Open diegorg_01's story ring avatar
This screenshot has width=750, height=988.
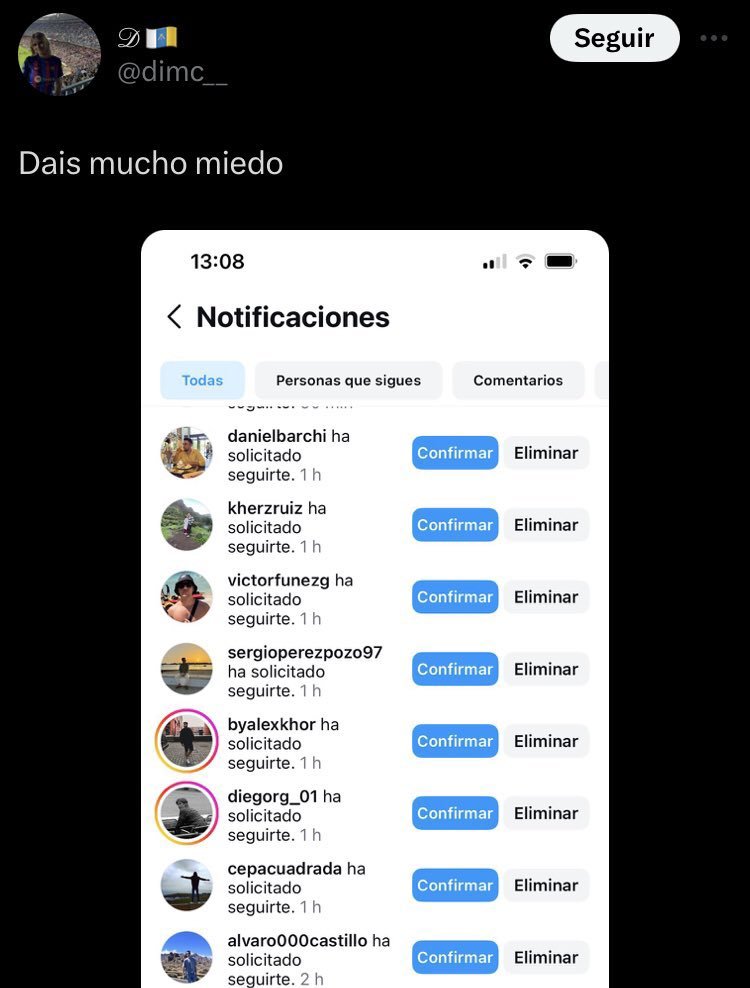coord(186,813)
